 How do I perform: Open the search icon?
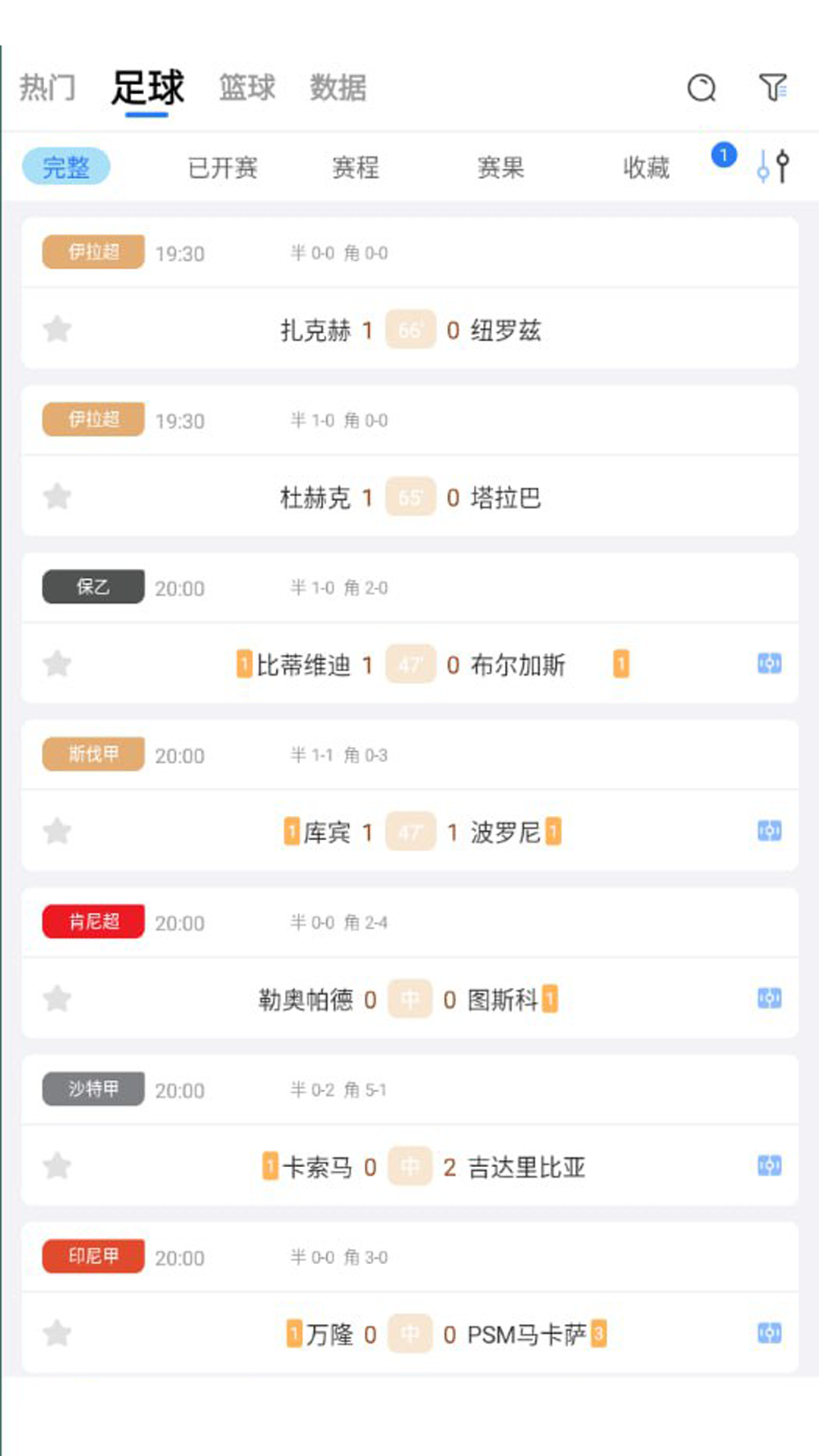pos(701,88)
